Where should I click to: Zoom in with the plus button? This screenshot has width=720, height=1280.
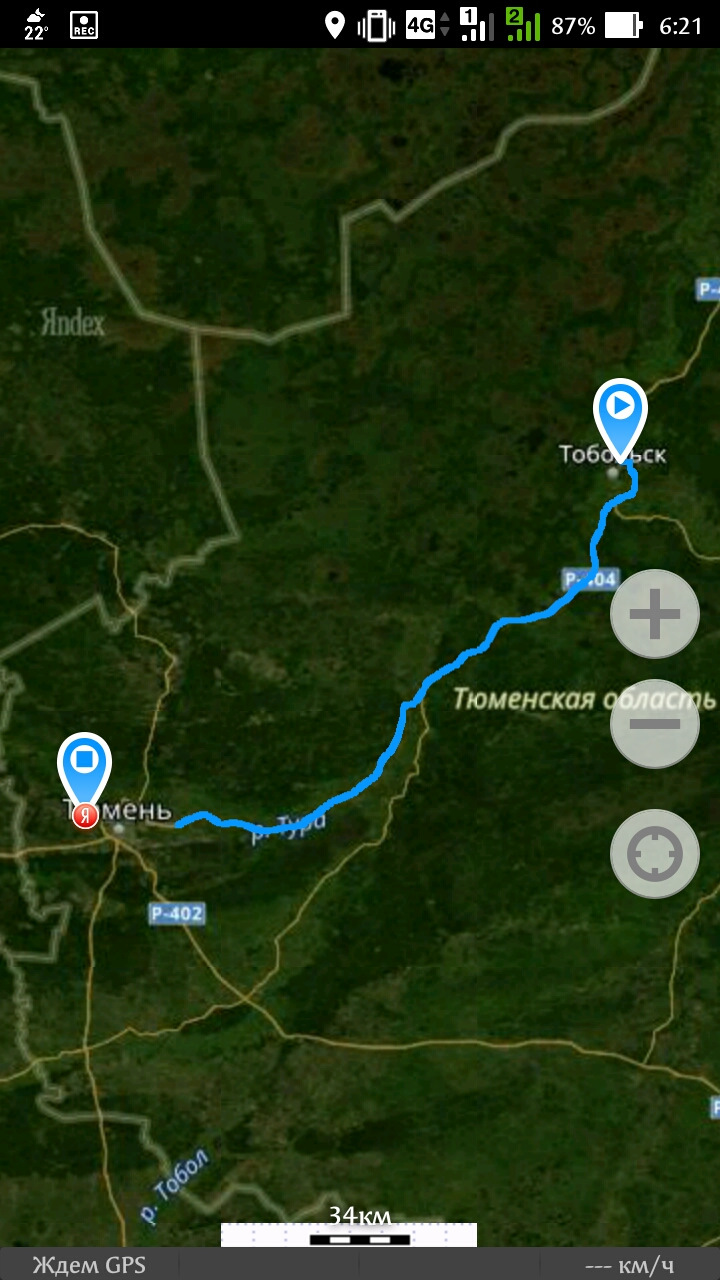pos(655,614)
